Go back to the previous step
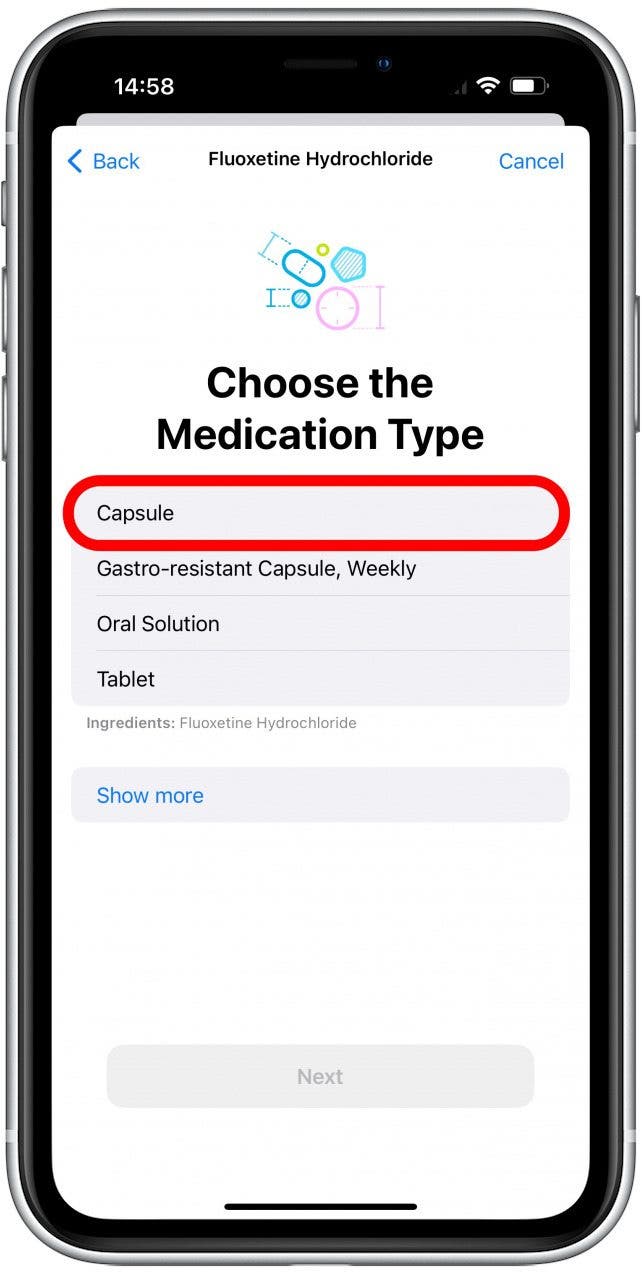This screenshot has height=1274, width=642. [x=103, y=161]
